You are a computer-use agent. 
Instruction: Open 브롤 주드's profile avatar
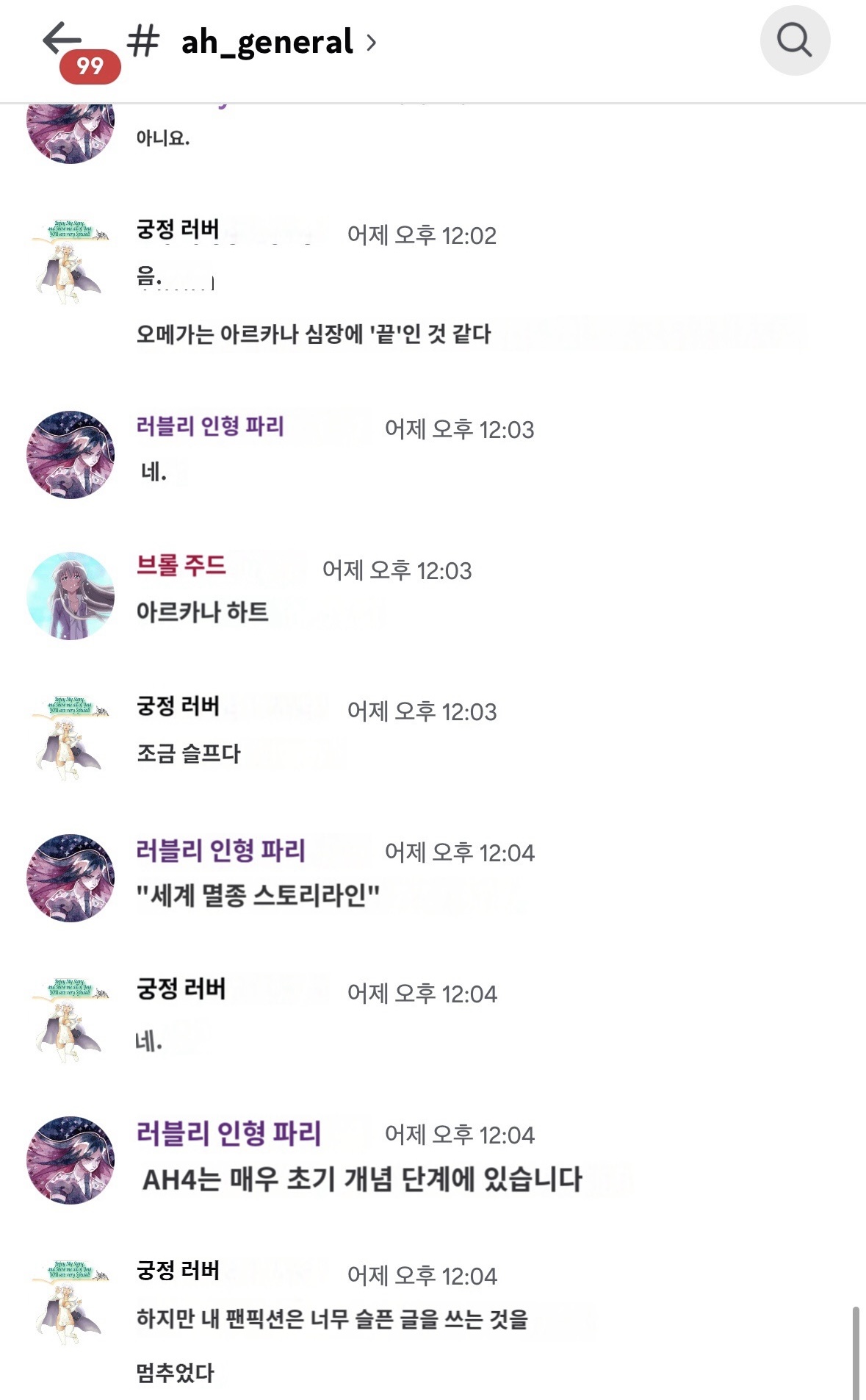click(71, 595)
